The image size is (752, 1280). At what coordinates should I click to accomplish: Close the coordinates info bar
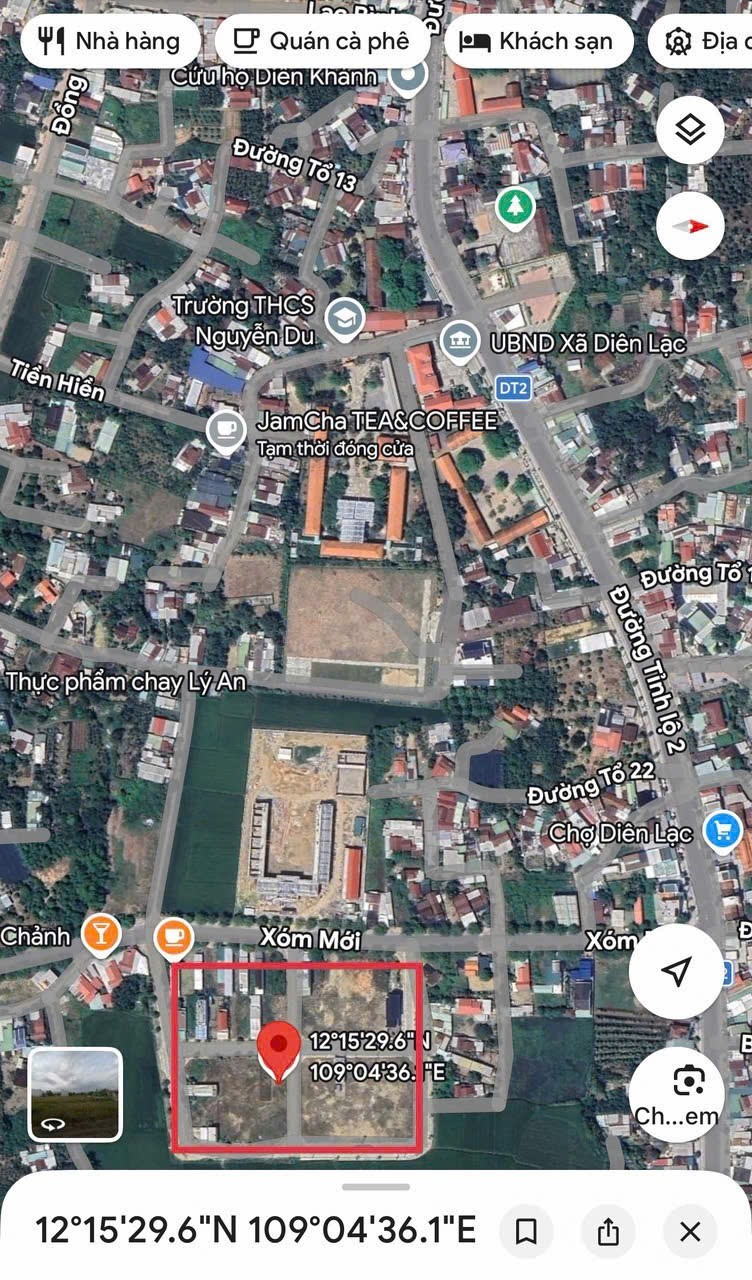click(x=692, y=1232)
